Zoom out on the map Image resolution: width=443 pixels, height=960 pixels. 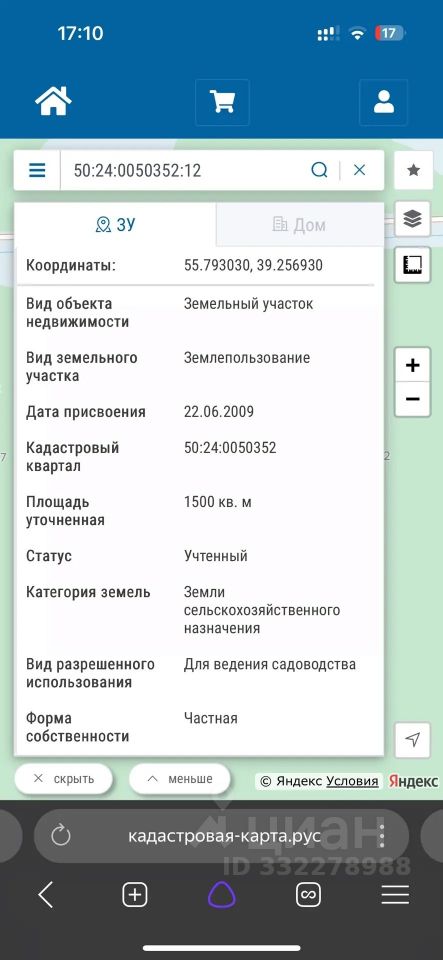[413, 400]
